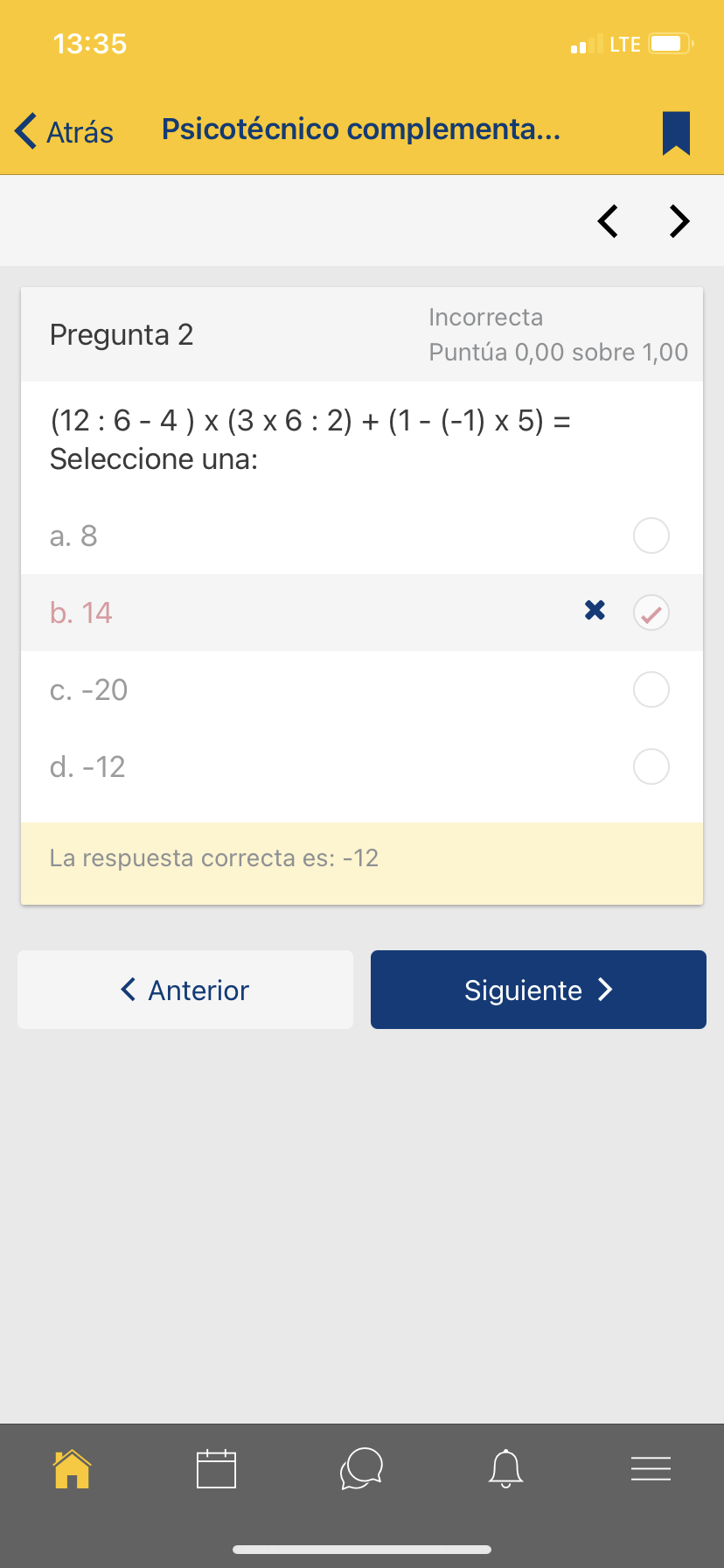
Task: Switch to the calendar tab
Action: (216, 1469)
